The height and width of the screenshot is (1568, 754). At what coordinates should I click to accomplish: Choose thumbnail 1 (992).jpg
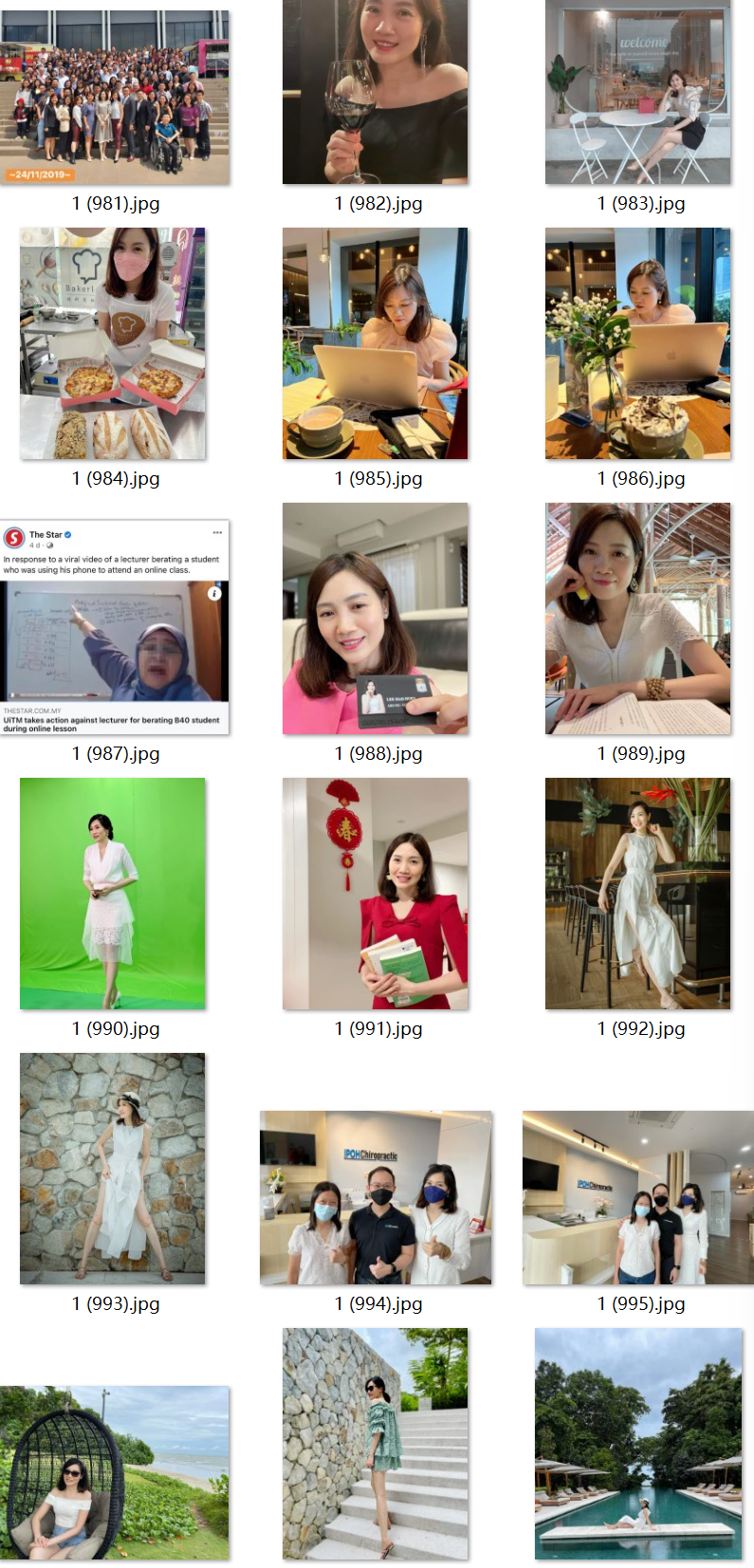637,894
